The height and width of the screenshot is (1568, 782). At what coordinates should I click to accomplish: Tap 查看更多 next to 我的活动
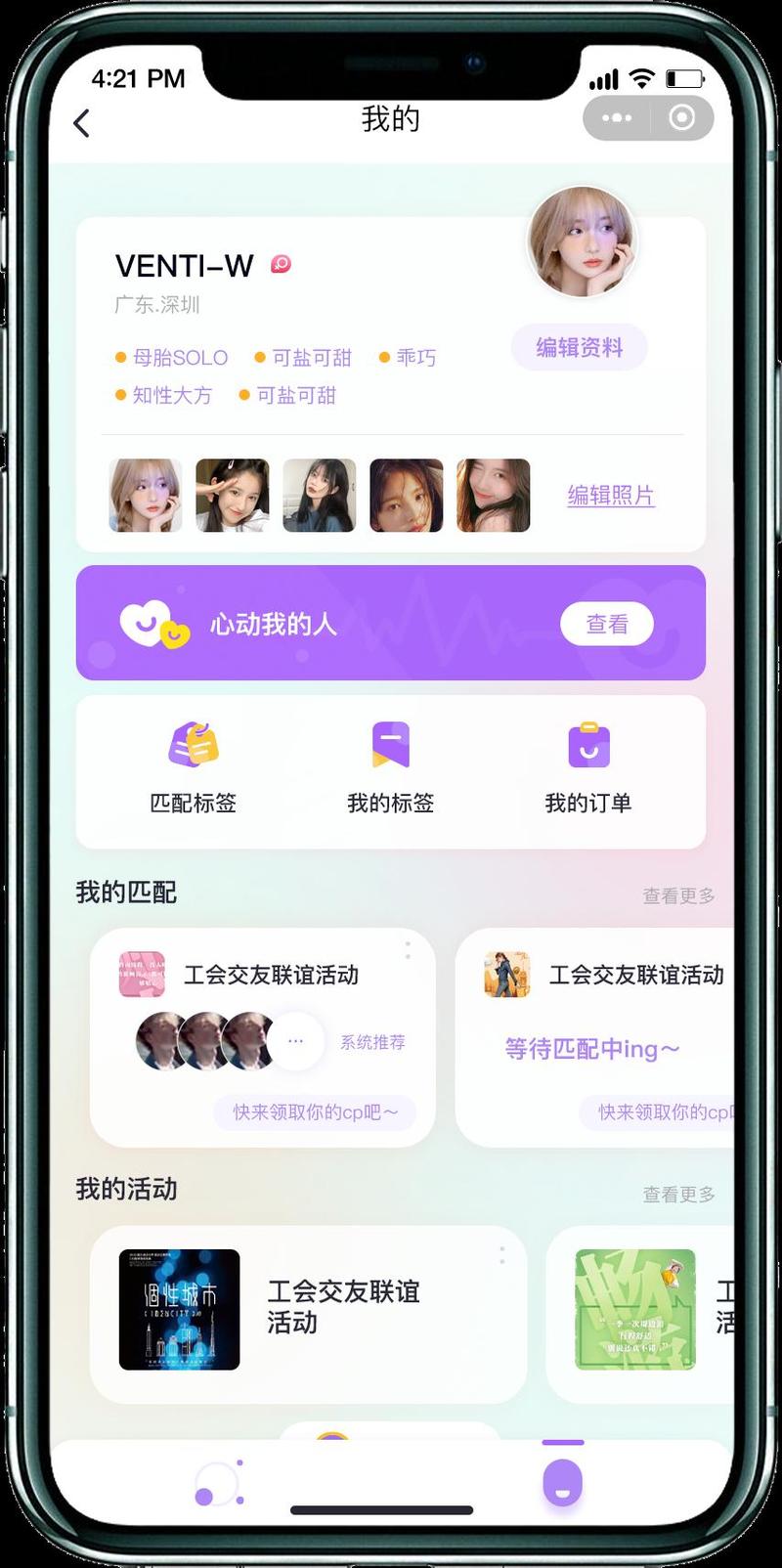(x=678, y=1195)
